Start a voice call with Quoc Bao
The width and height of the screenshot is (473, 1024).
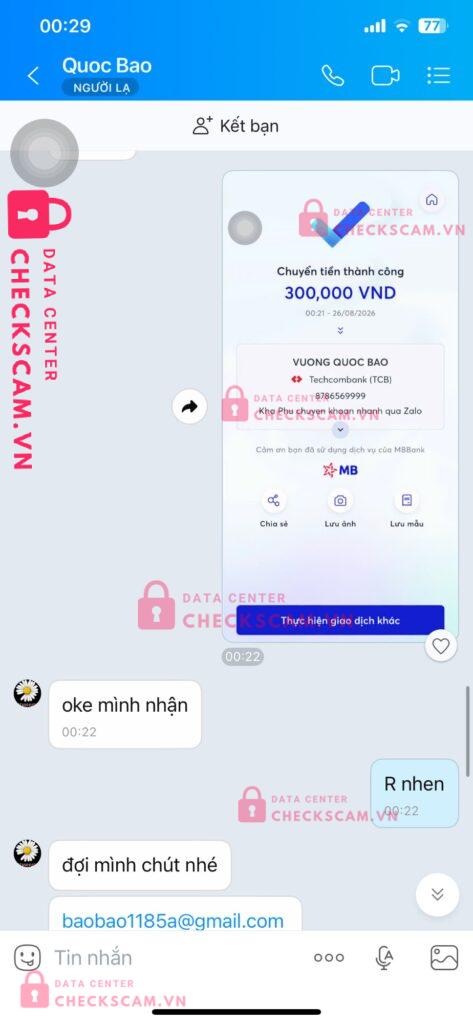pos(333,76)
